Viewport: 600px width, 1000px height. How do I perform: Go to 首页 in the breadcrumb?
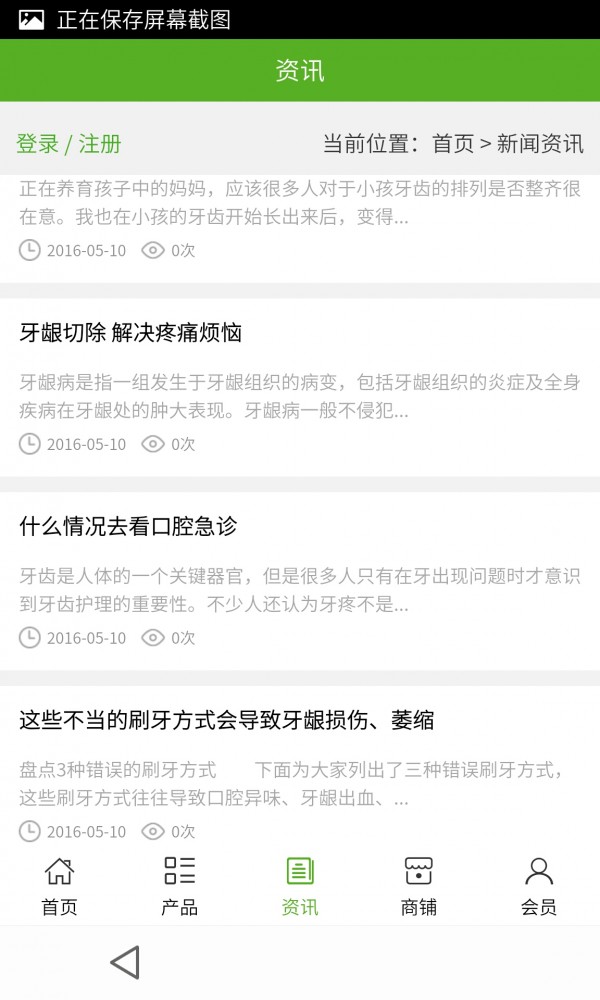452,144
